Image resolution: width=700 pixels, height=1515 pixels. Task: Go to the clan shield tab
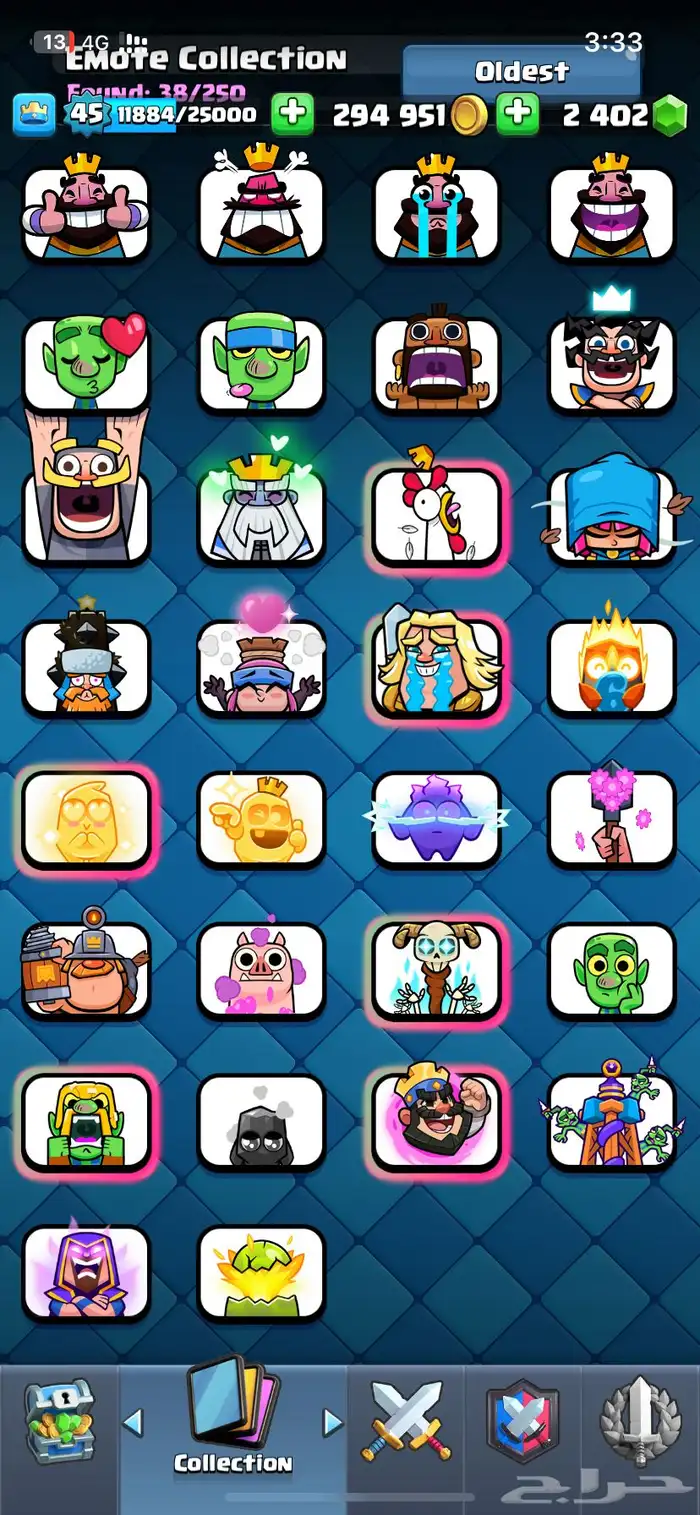pos(521,1422)
